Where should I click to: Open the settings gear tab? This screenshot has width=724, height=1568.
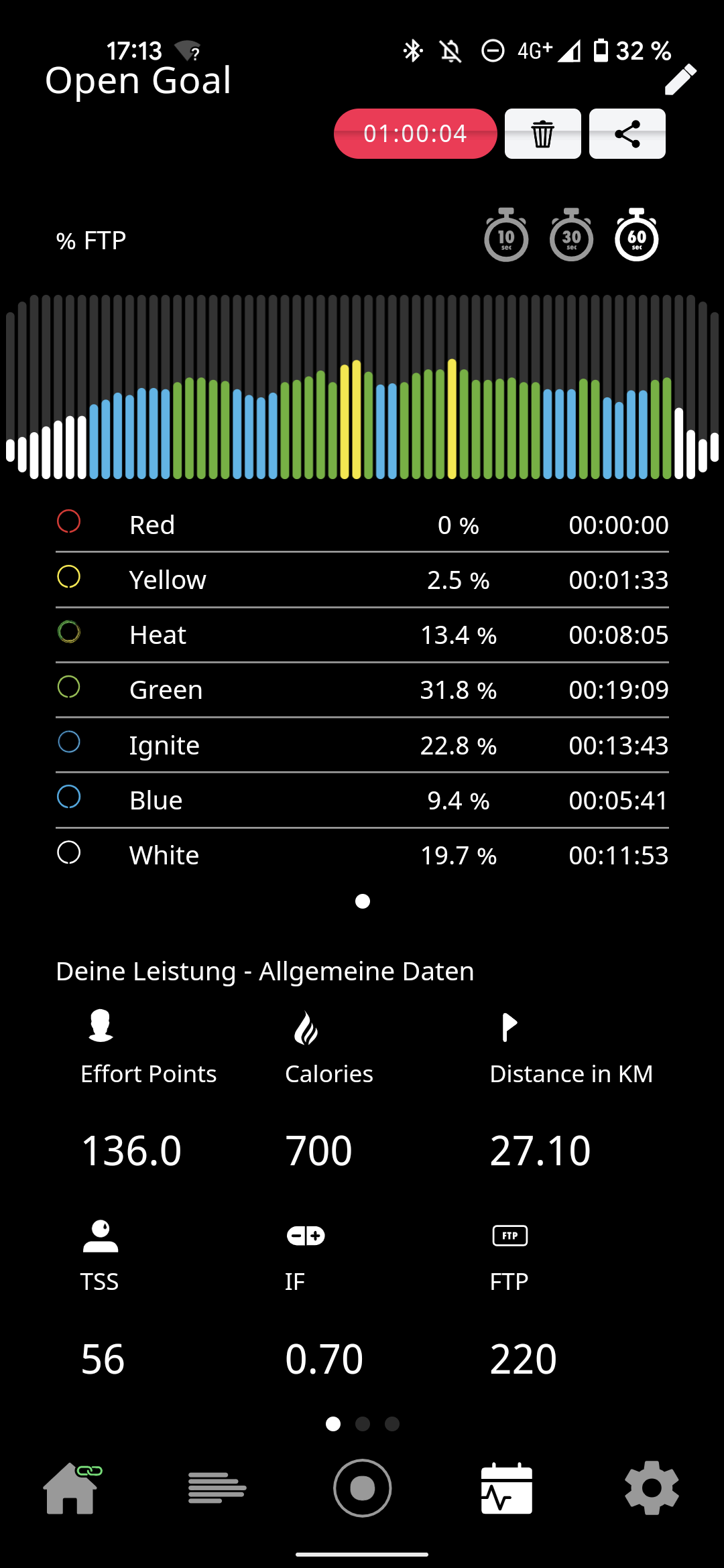pos(652,1488)
